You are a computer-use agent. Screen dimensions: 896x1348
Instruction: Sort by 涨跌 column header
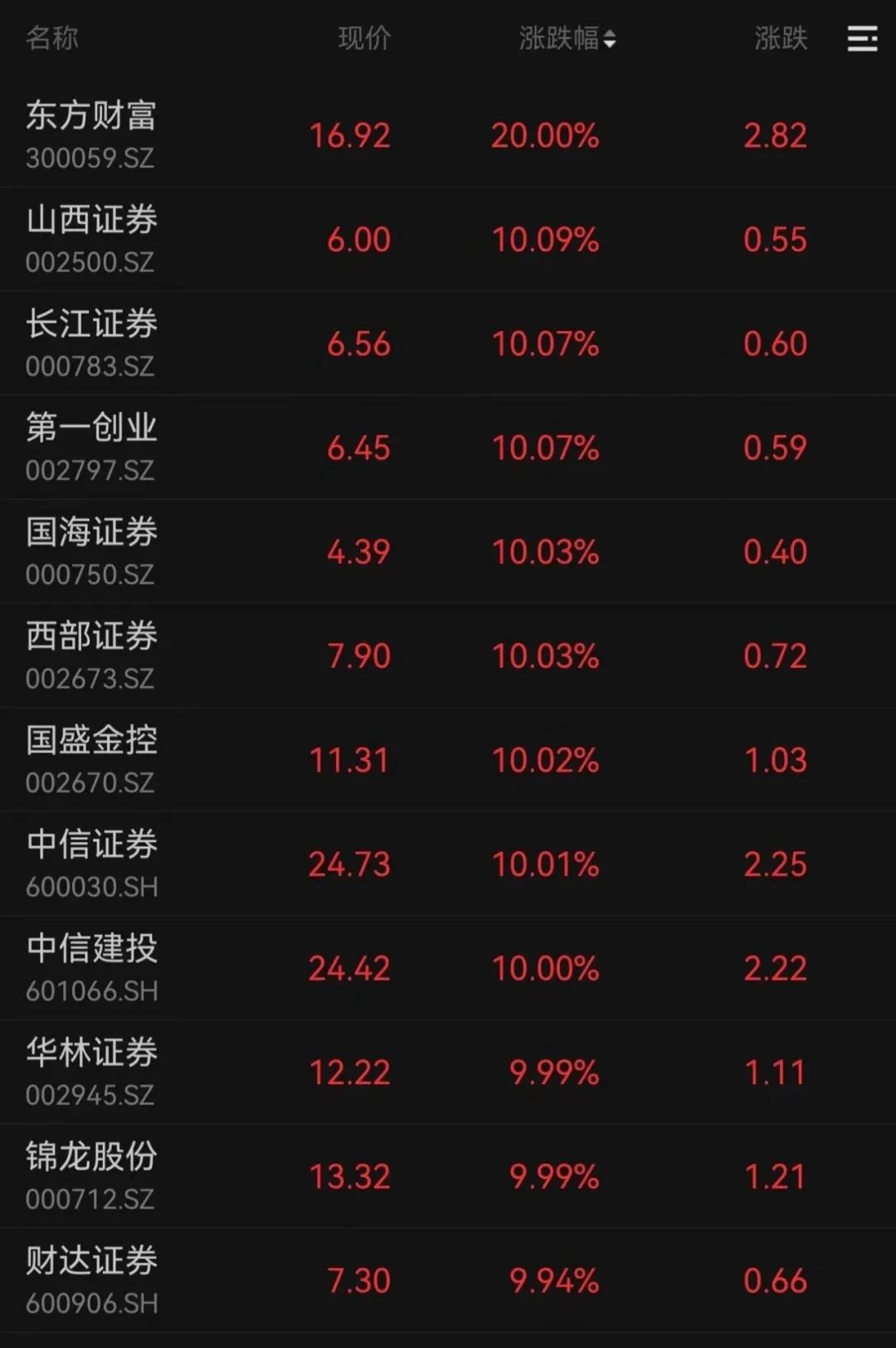pyautogui.click(x=780, y=38)
